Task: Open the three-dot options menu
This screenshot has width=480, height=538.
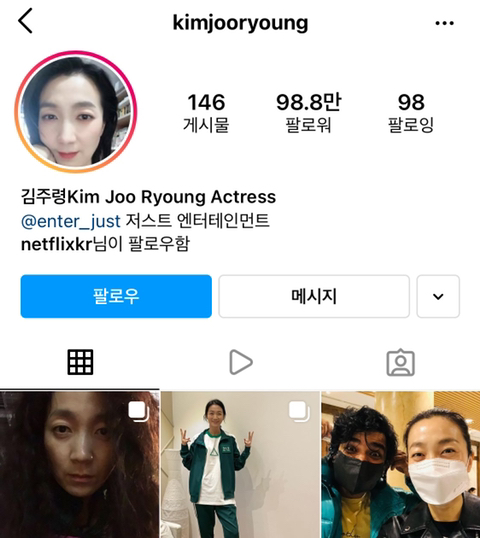Action: coord(444,23)
